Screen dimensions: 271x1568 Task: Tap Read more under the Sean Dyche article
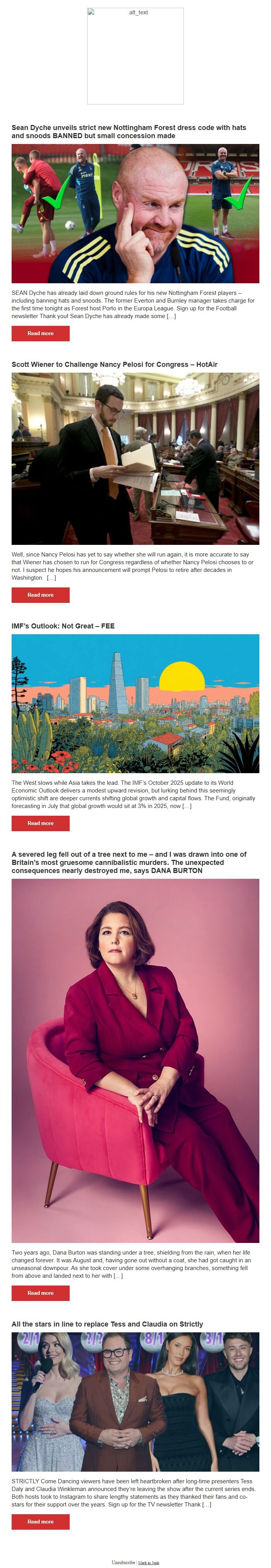click(40, 333)
